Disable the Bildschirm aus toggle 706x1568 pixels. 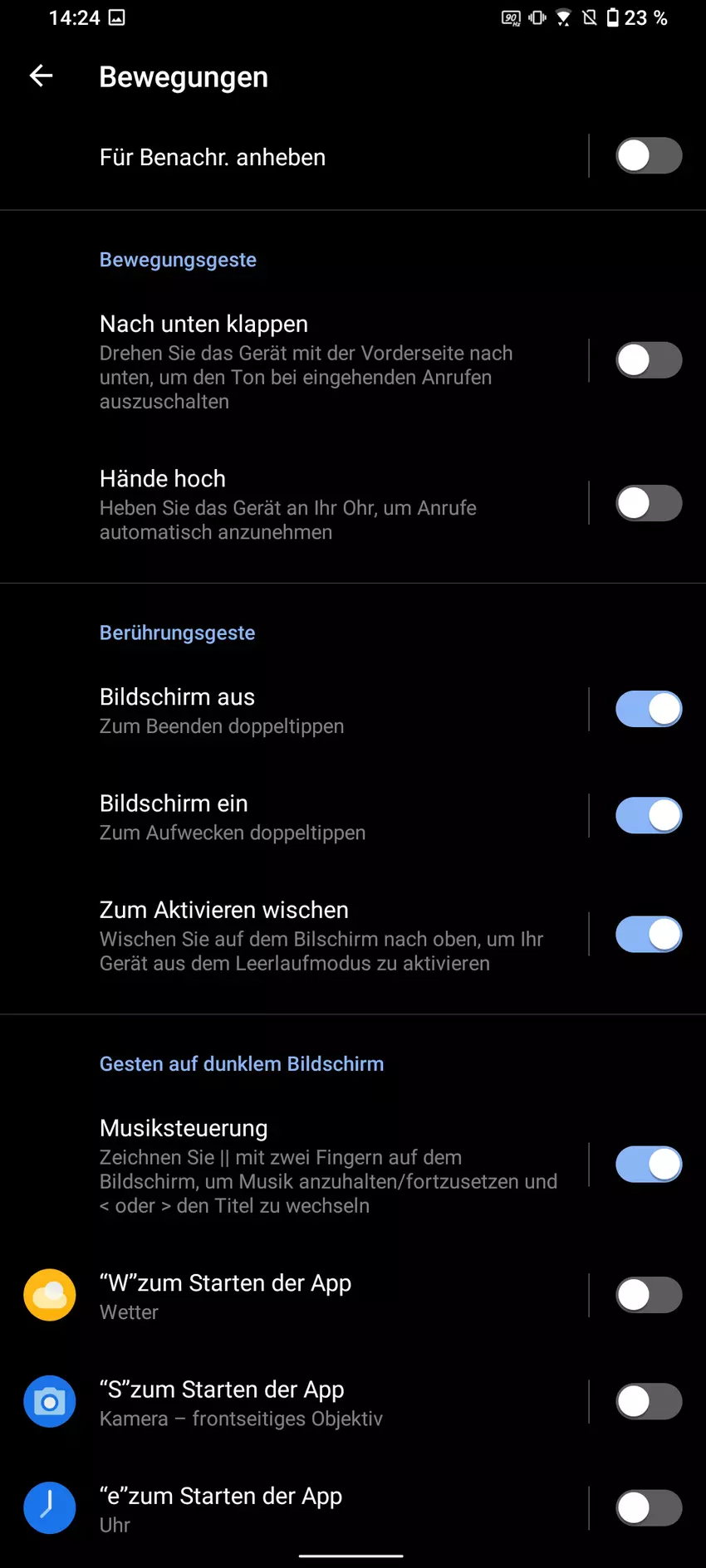648,710
